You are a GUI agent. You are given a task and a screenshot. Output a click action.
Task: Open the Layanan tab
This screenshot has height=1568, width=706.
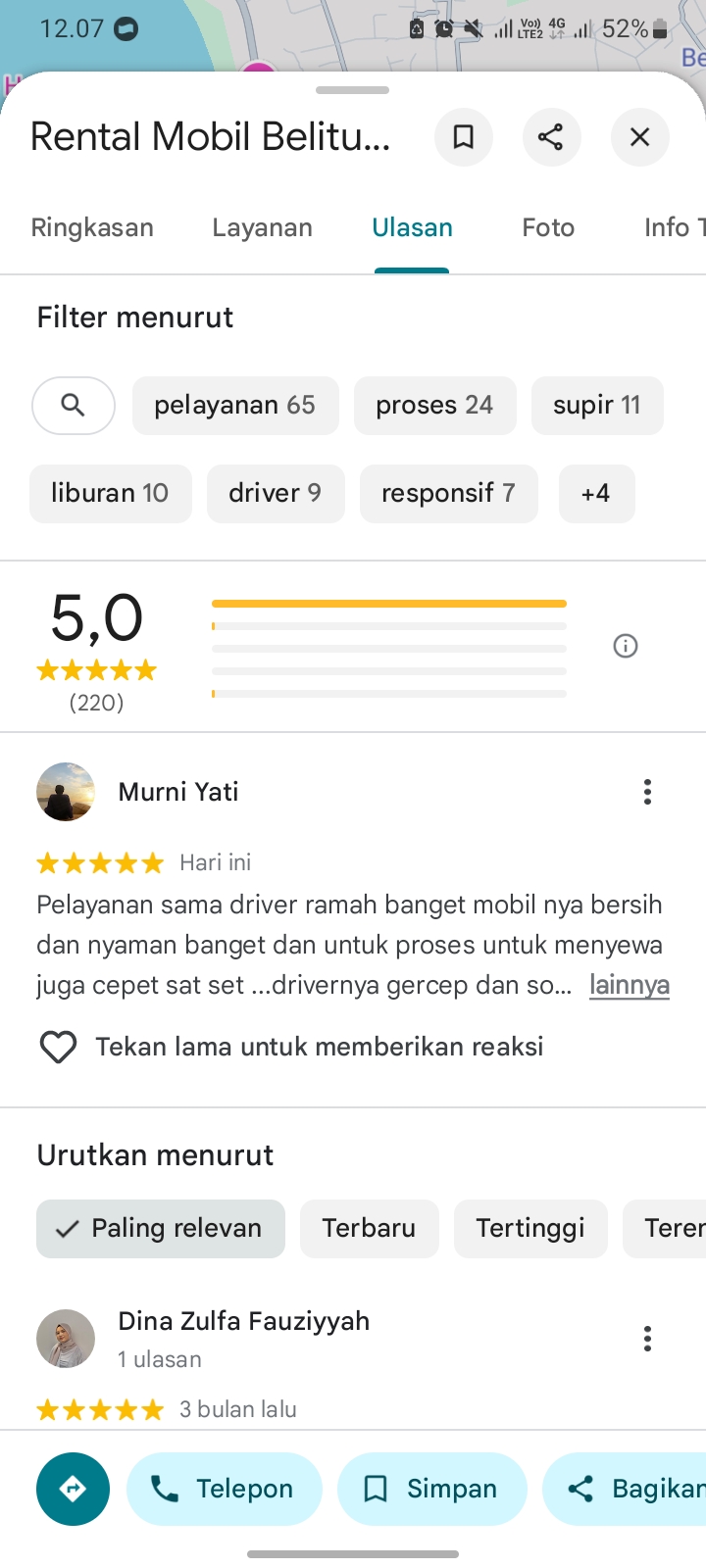[x=262, y=227]
